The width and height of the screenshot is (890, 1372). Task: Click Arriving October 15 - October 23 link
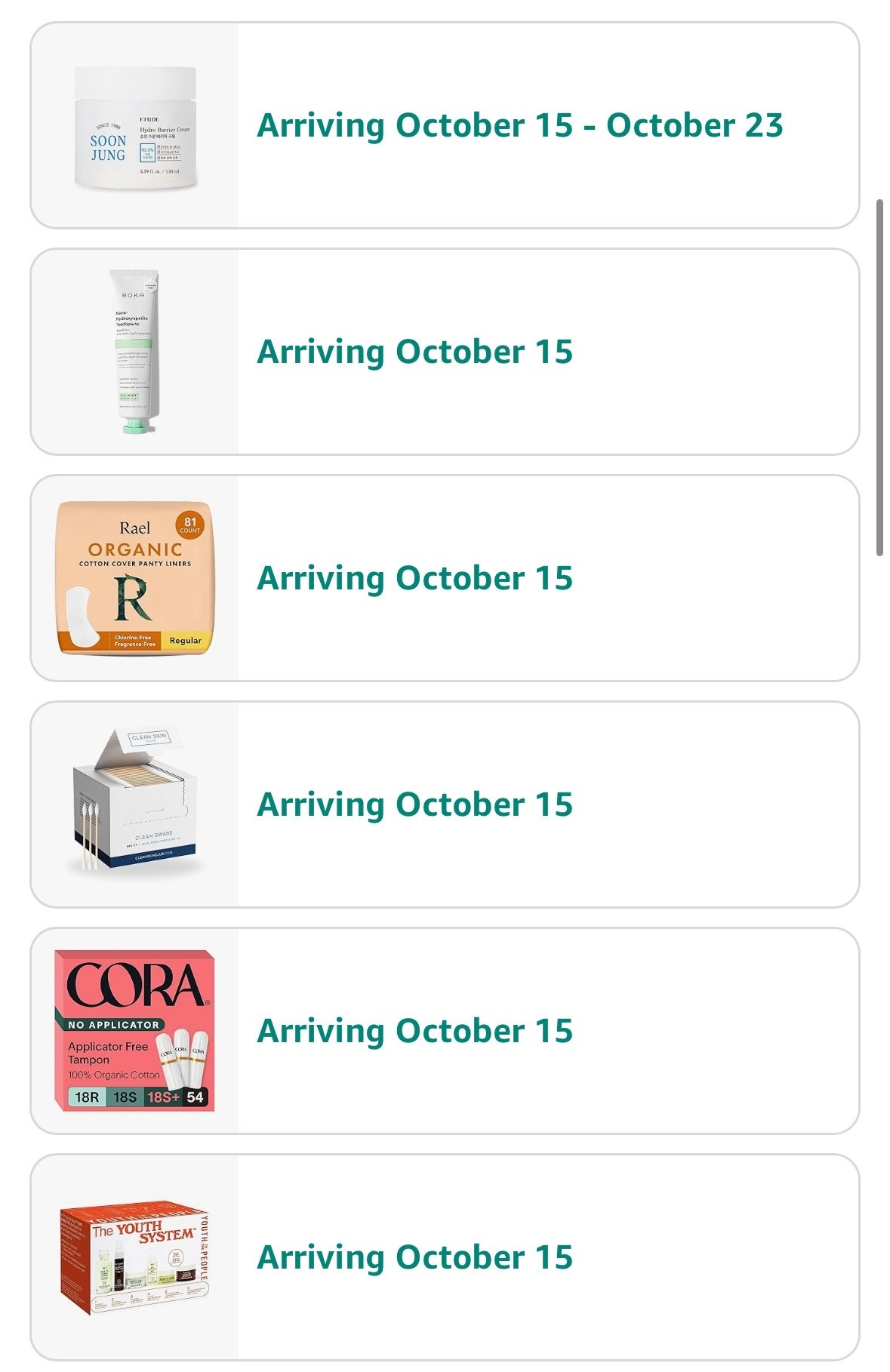point(522,127)
